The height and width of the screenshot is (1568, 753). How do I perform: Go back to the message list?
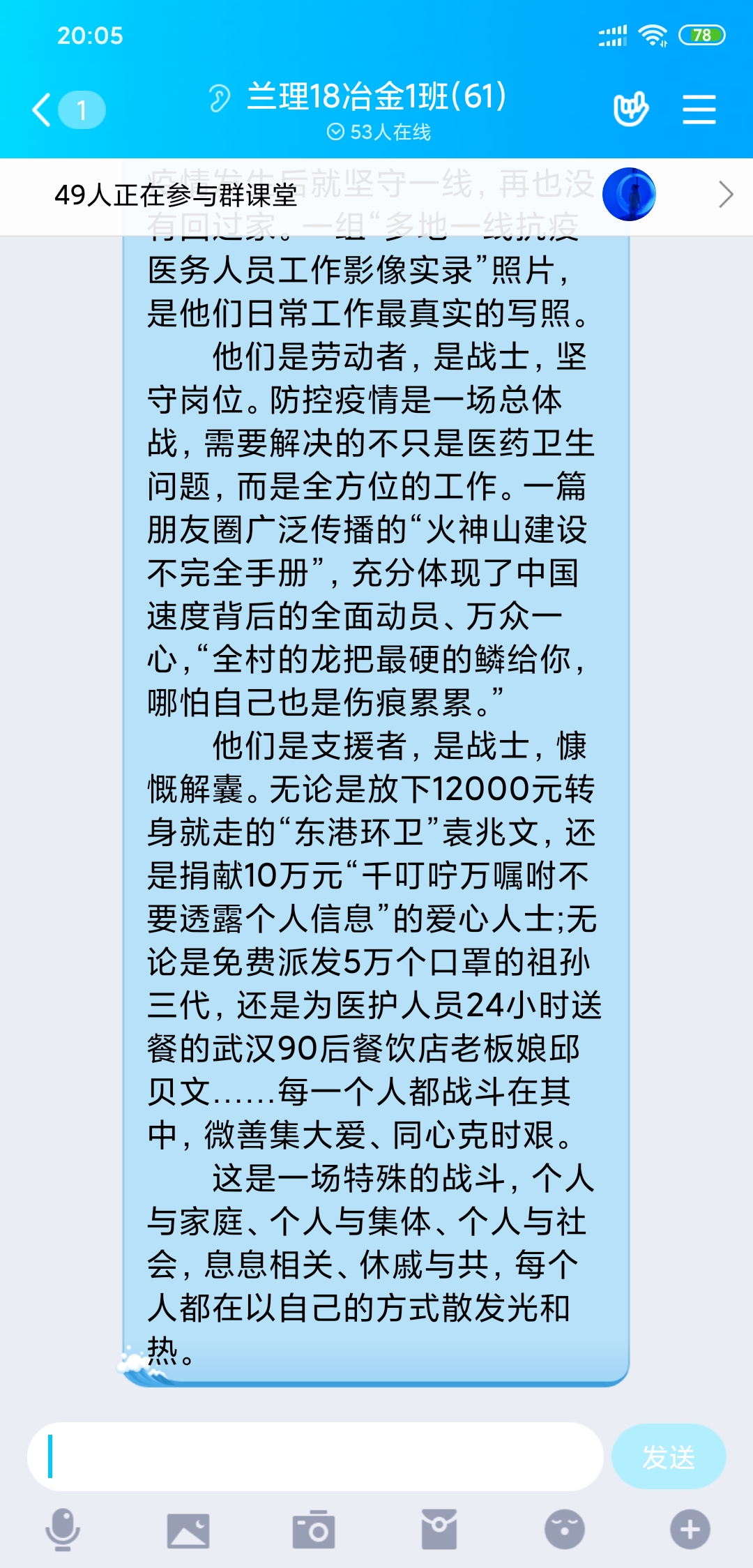pos(43,110)
